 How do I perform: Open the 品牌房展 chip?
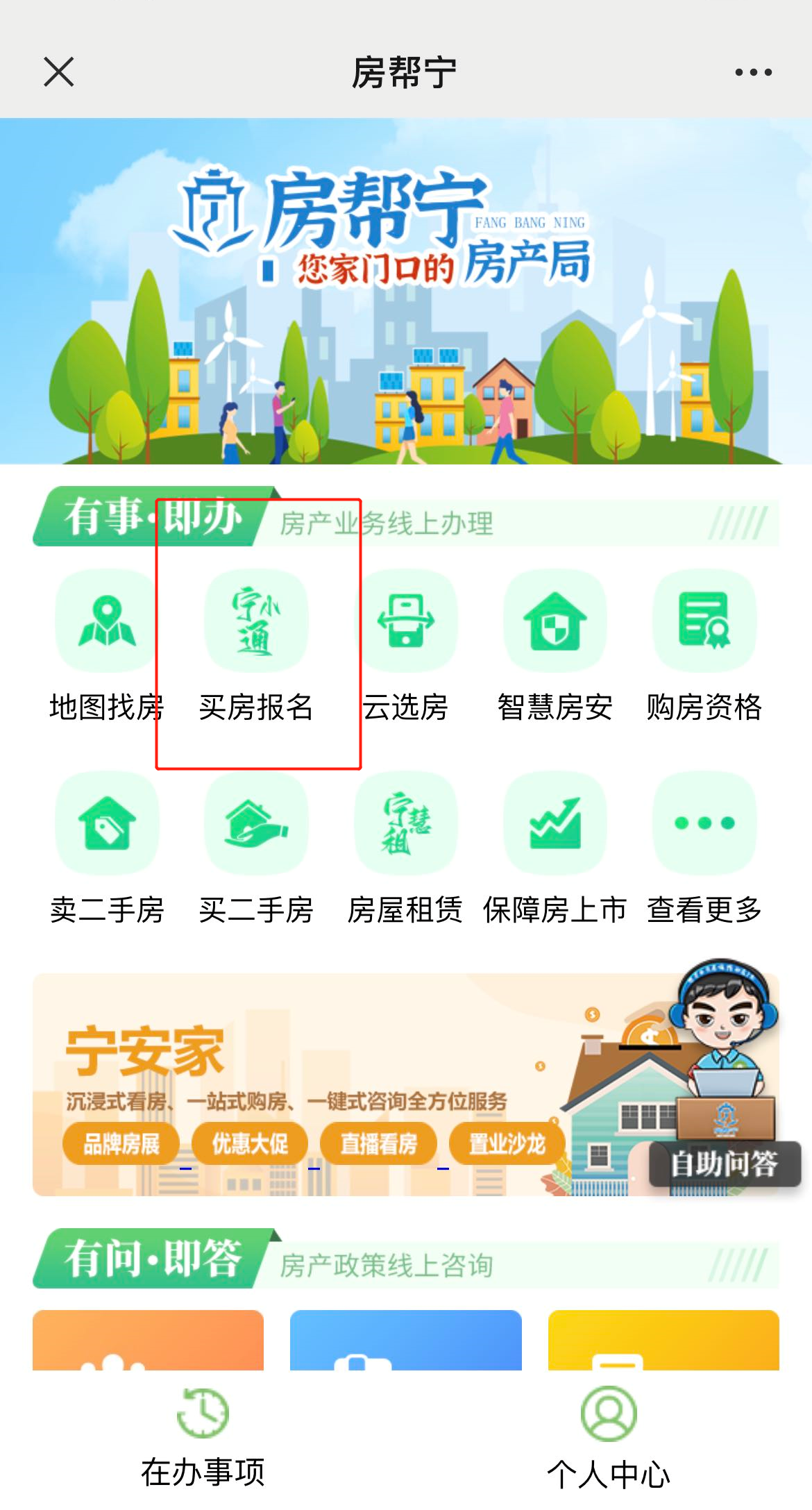(x=121, y=1143)
